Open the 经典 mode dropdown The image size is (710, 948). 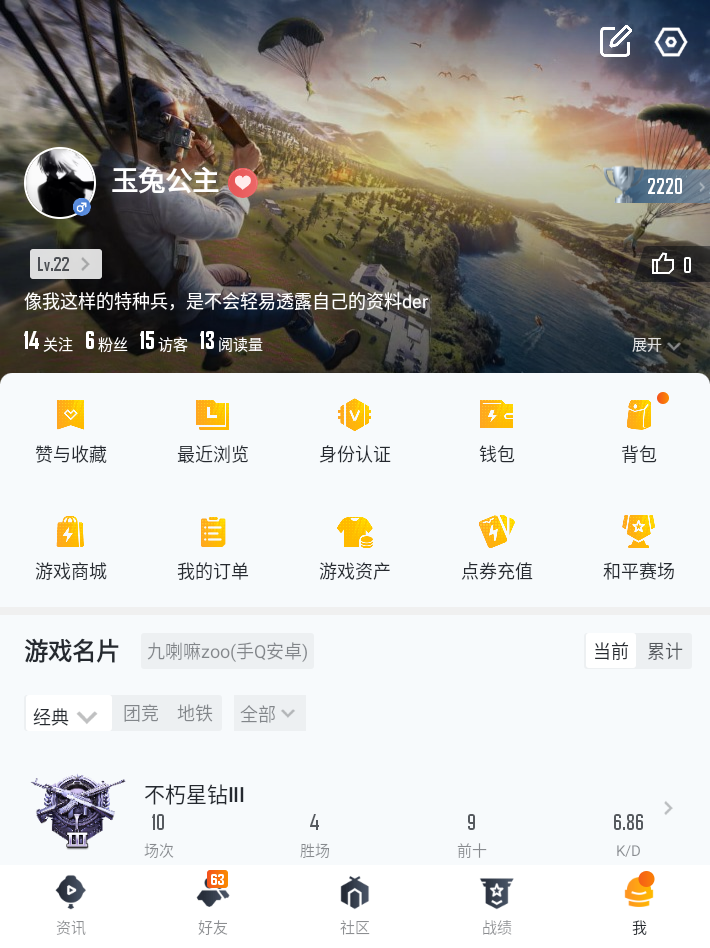pyautogui.click(x=67, y=715)
